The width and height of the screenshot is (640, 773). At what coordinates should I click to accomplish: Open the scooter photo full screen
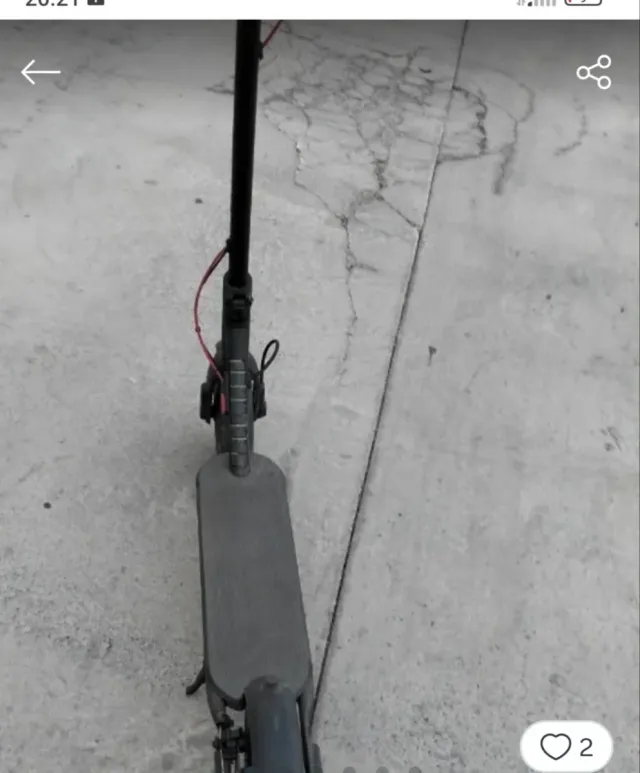[320, 400]
